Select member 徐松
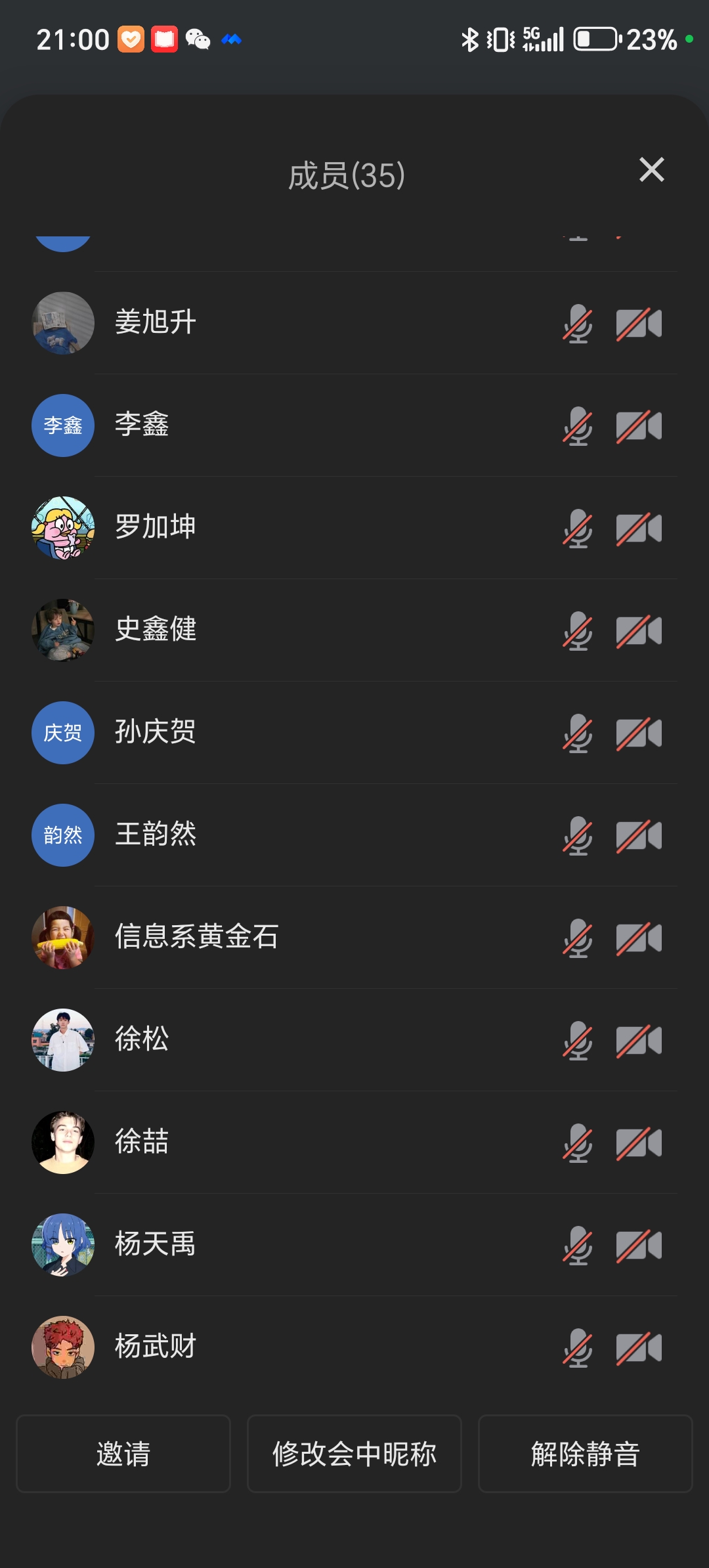 [x=142, y=1039]
